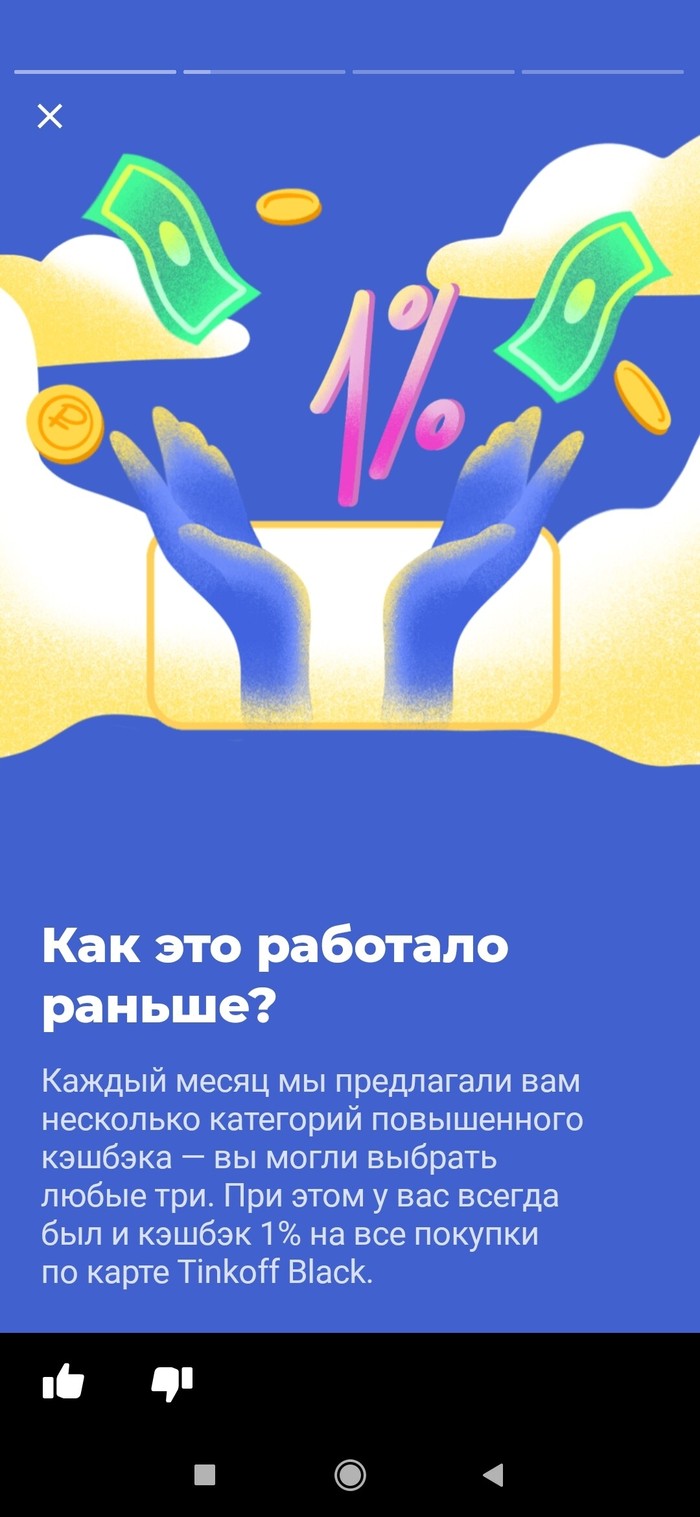The height and width of the screenshot is (1517, 700).
Task: Like this story with thumbs up
Action: pos(63,1384)
